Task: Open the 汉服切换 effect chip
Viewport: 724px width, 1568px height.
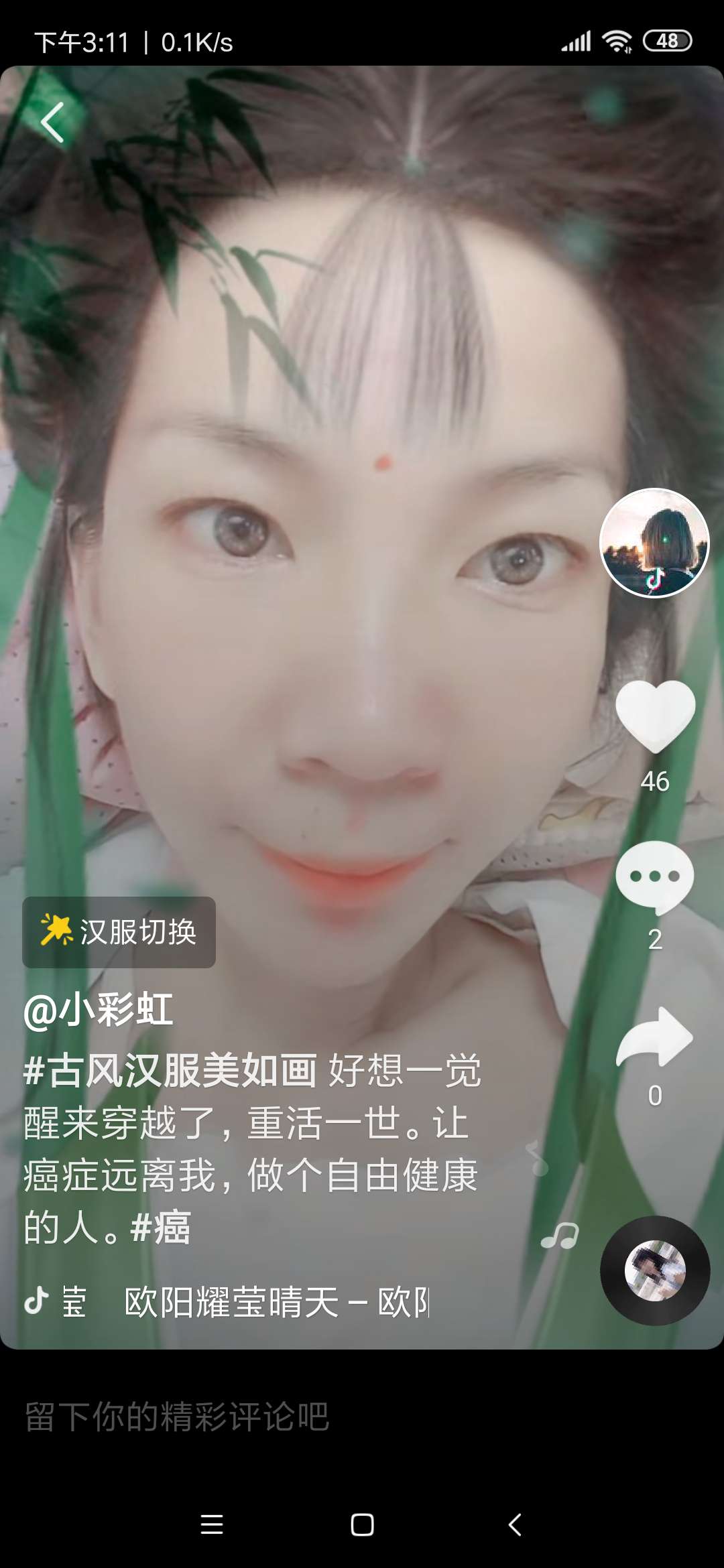Action: [119, 932]
